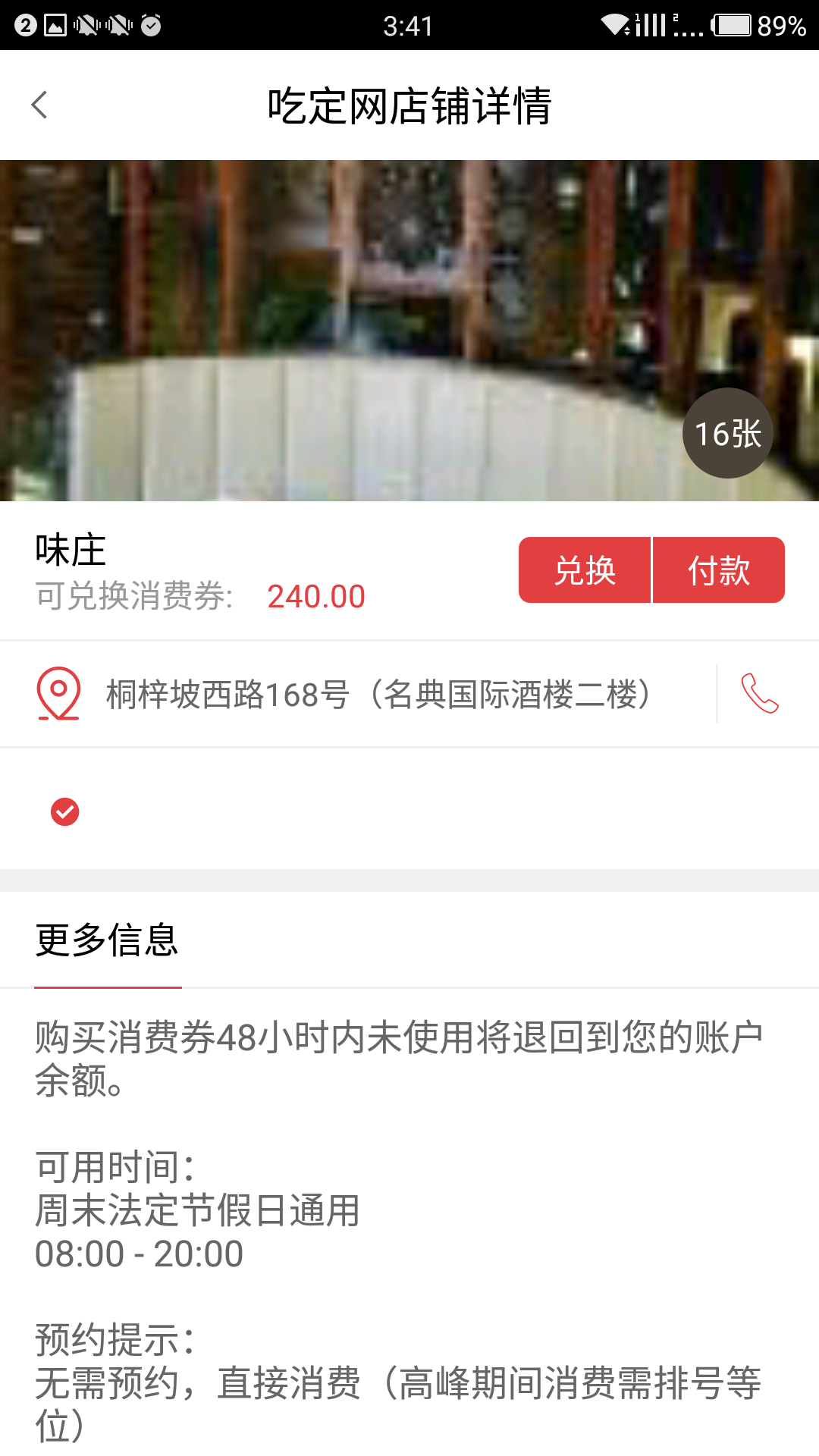Open the address 桐梓坡西路168号 location
Screen dimensions: 819x1456
coord(378,694)
